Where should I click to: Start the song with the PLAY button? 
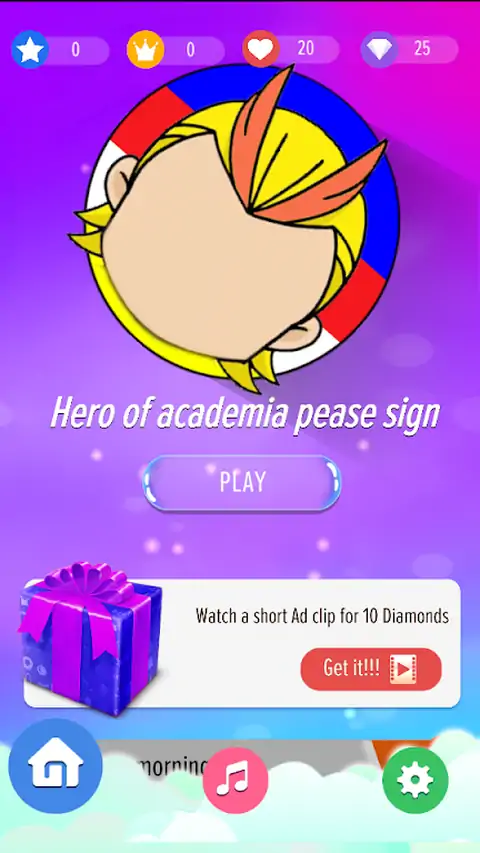(242, 483)
